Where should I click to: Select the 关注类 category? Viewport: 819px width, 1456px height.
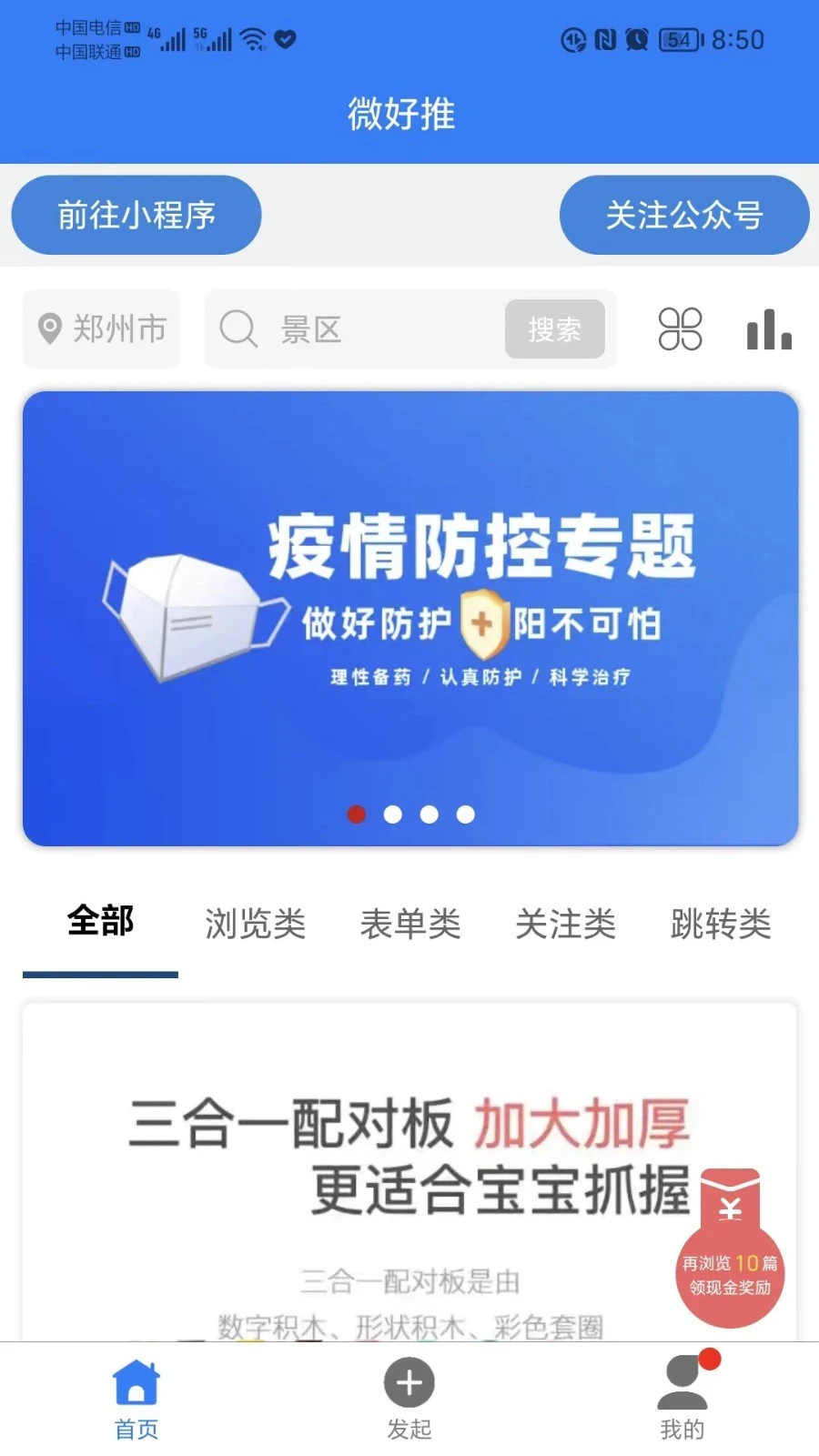[565, 924]
